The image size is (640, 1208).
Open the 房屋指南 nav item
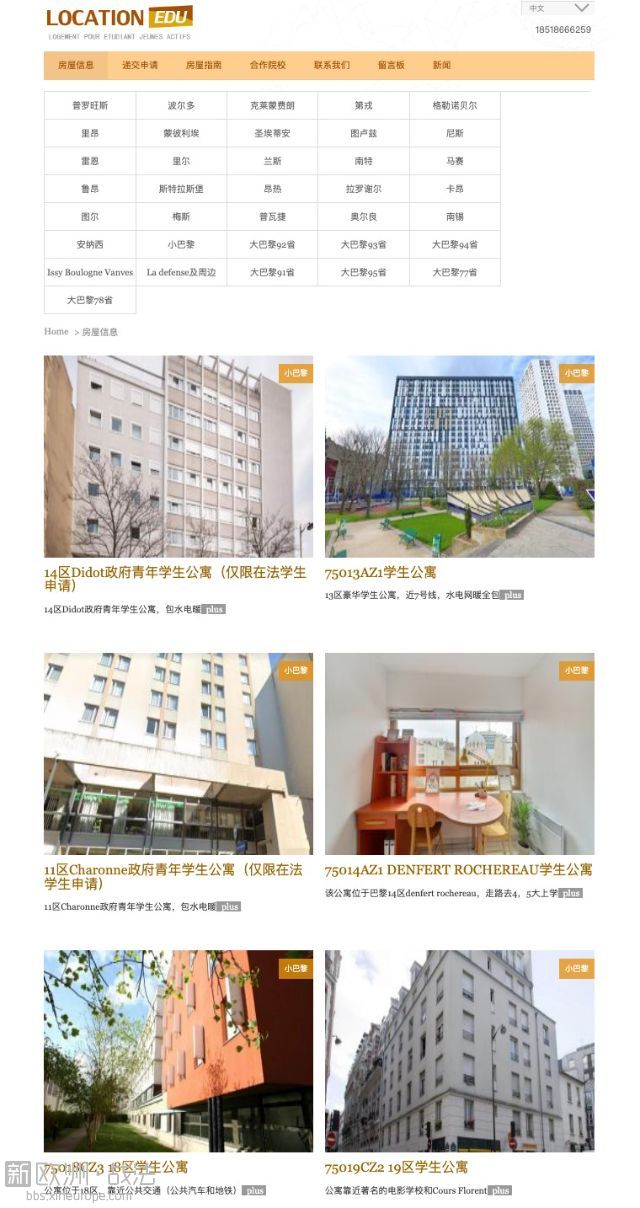point(203,65)
